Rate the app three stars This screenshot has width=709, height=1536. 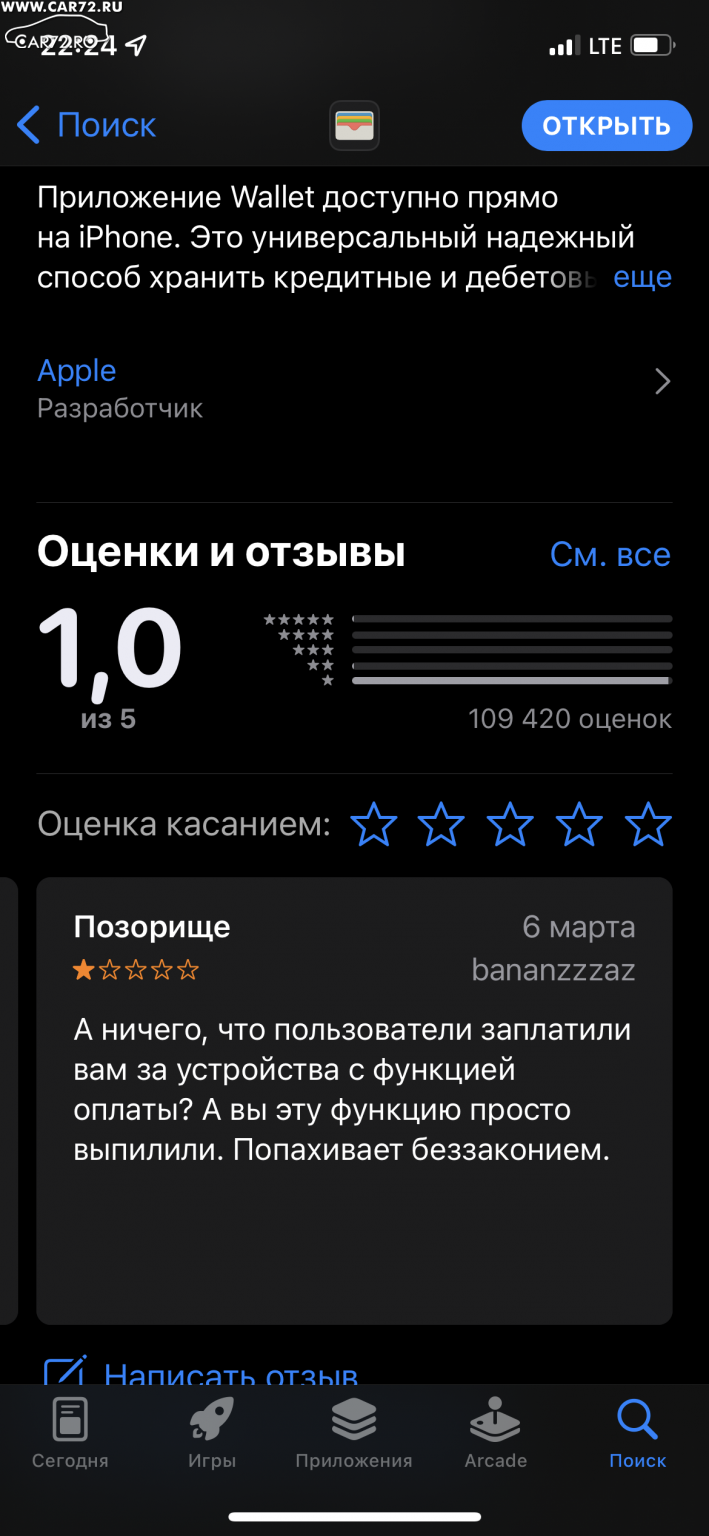510,825
